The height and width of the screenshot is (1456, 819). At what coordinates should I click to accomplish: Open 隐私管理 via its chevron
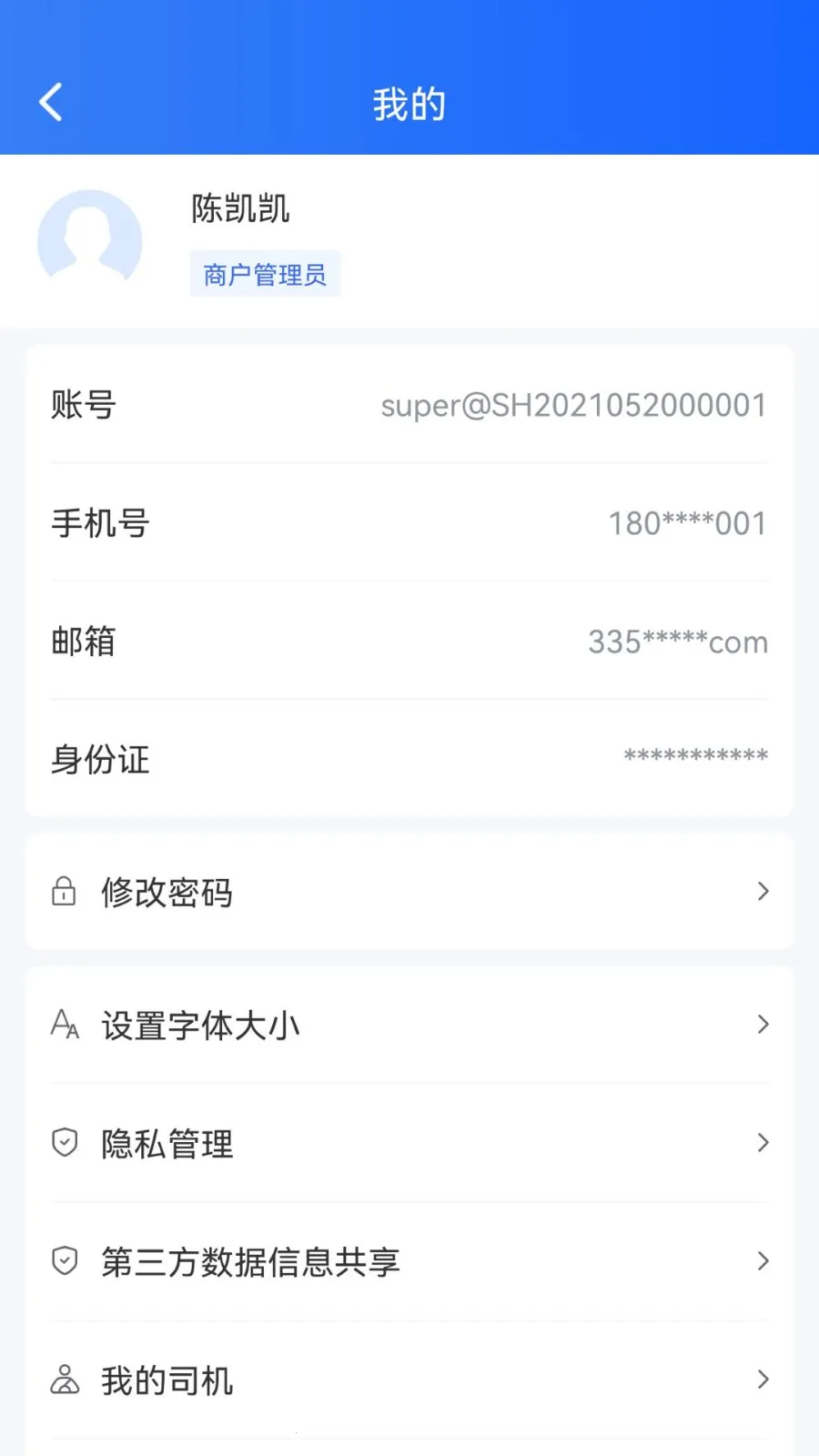763,1143
